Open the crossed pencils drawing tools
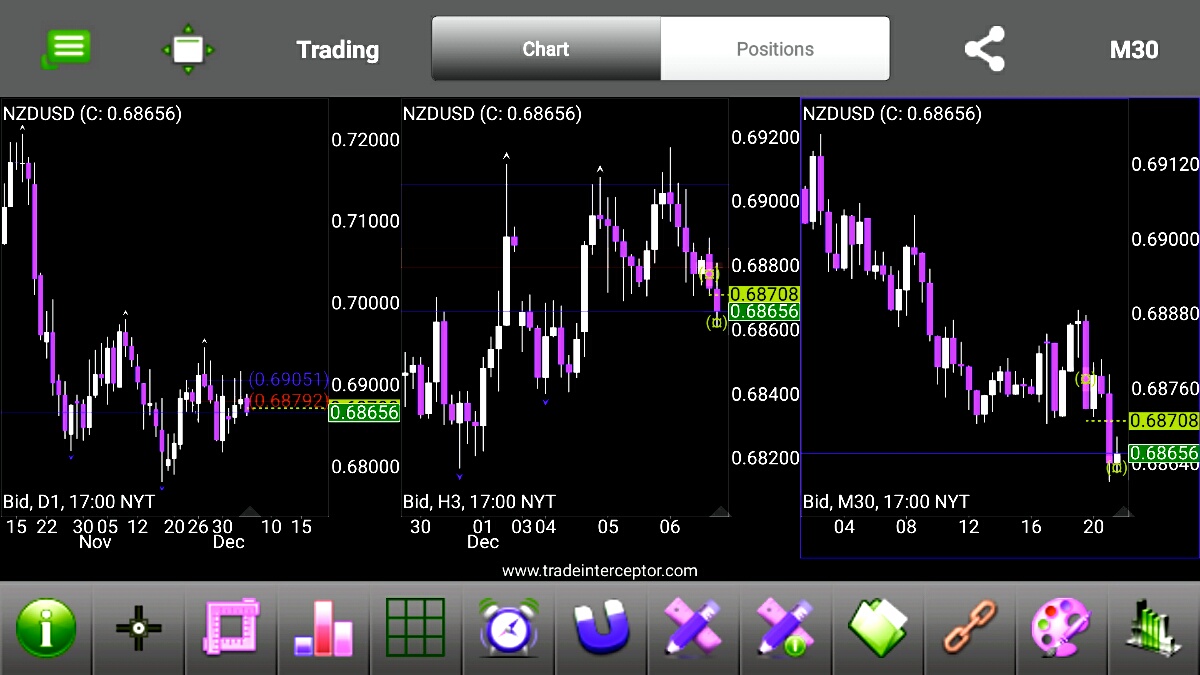The height and width of the screenshot is (675, 1200). coord(694,629)
